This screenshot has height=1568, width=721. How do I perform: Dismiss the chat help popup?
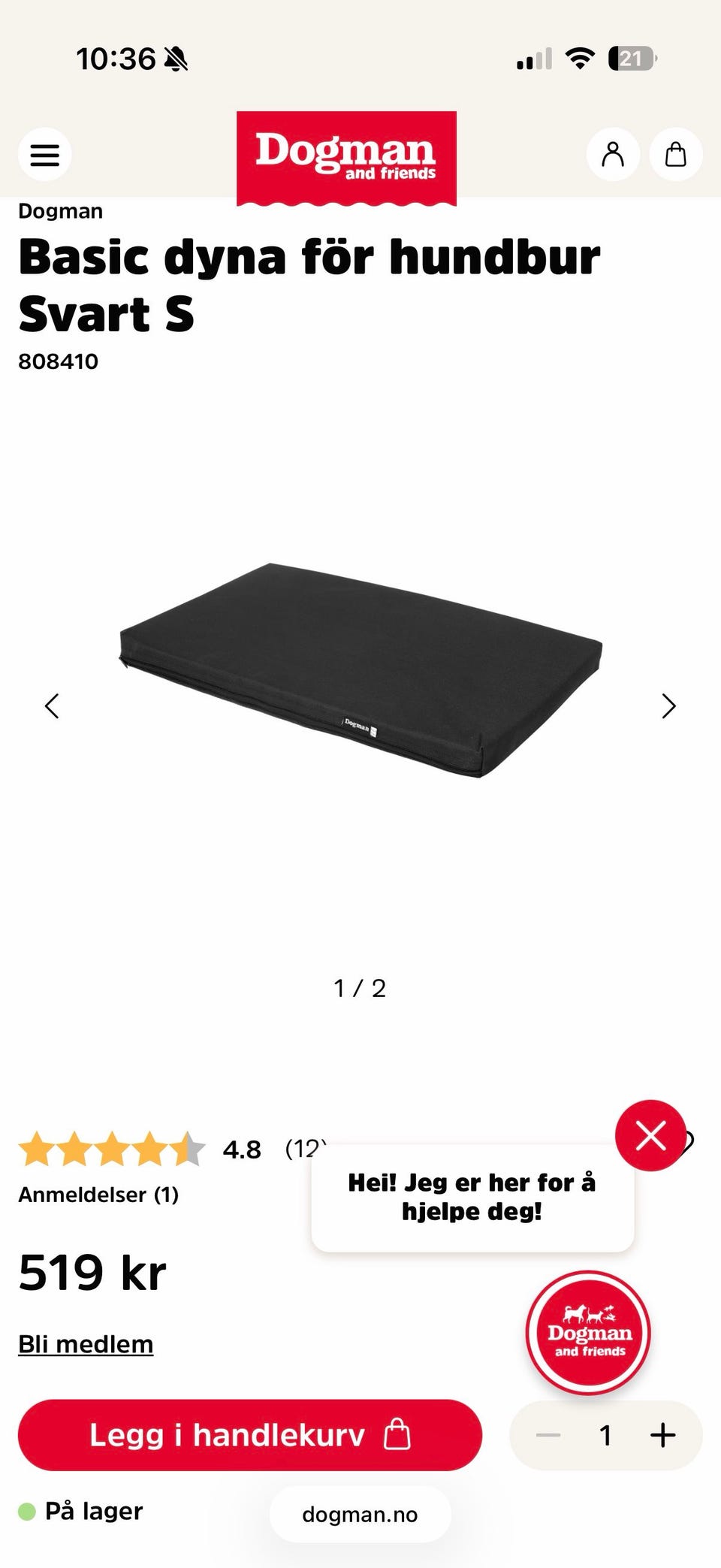pos(650,1135)
